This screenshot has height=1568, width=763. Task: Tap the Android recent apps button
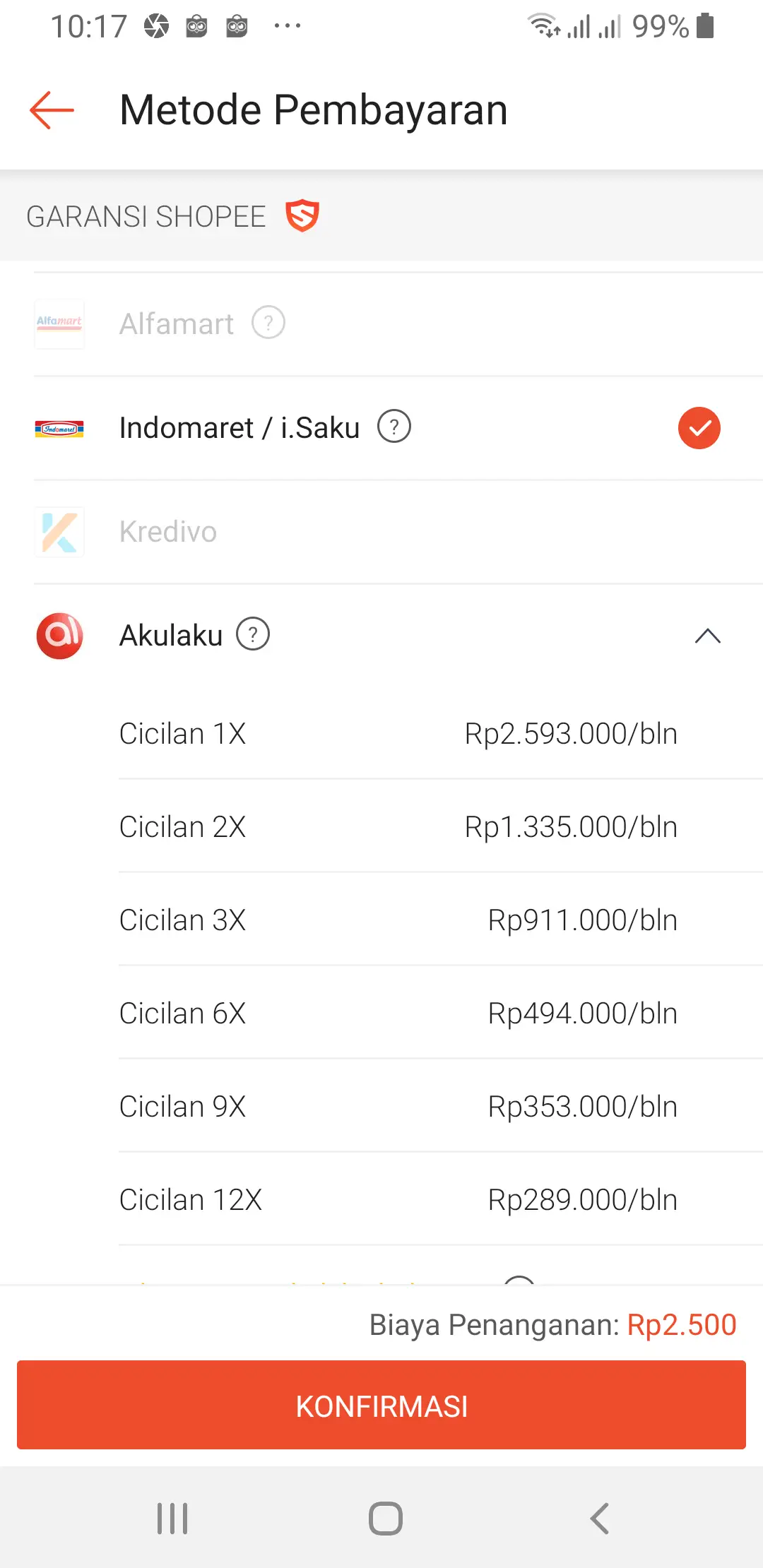(172, 1520)
